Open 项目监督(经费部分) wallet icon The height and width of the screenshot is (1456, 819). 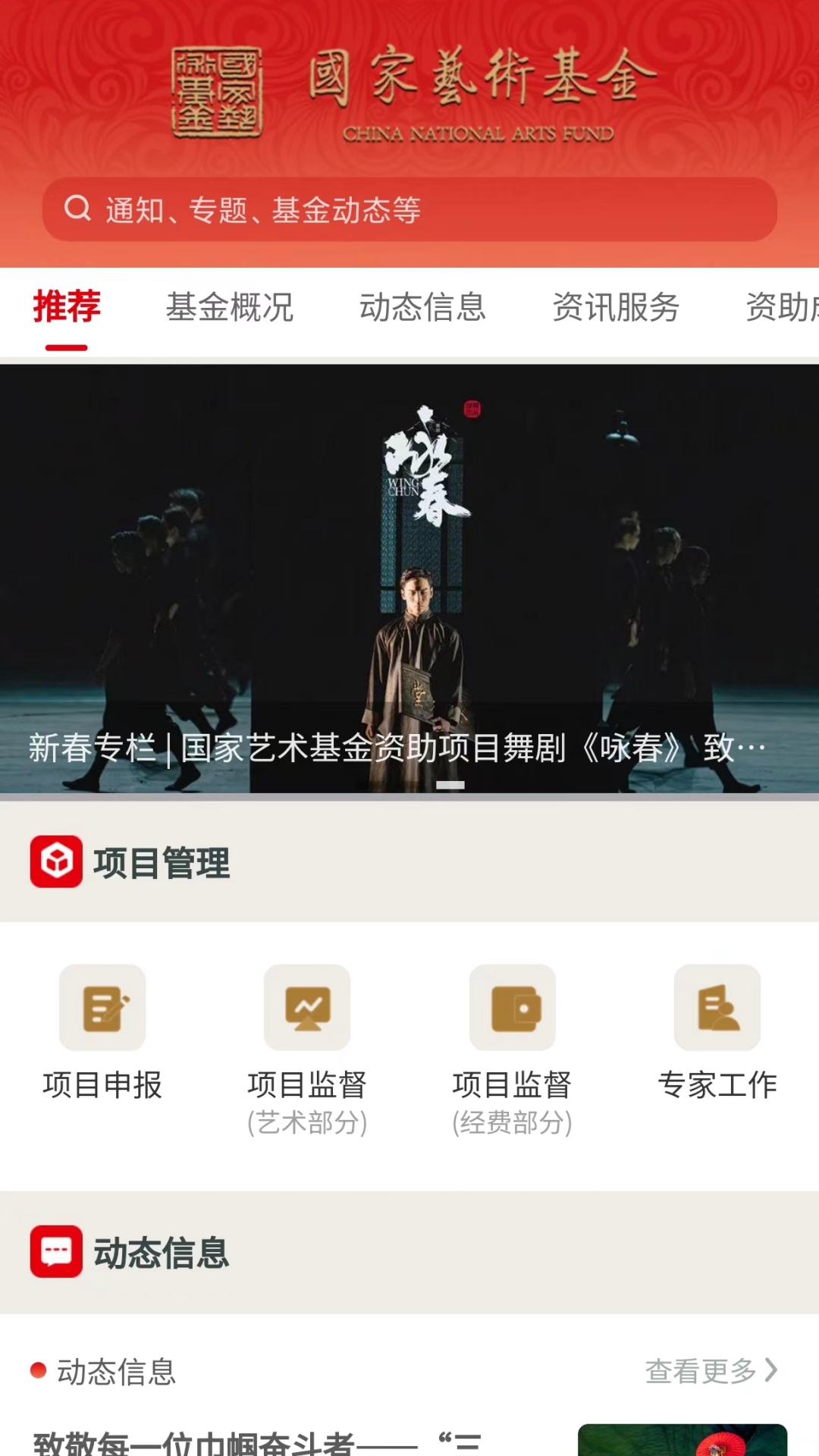pyautogui.click(x=513, y=1008)
